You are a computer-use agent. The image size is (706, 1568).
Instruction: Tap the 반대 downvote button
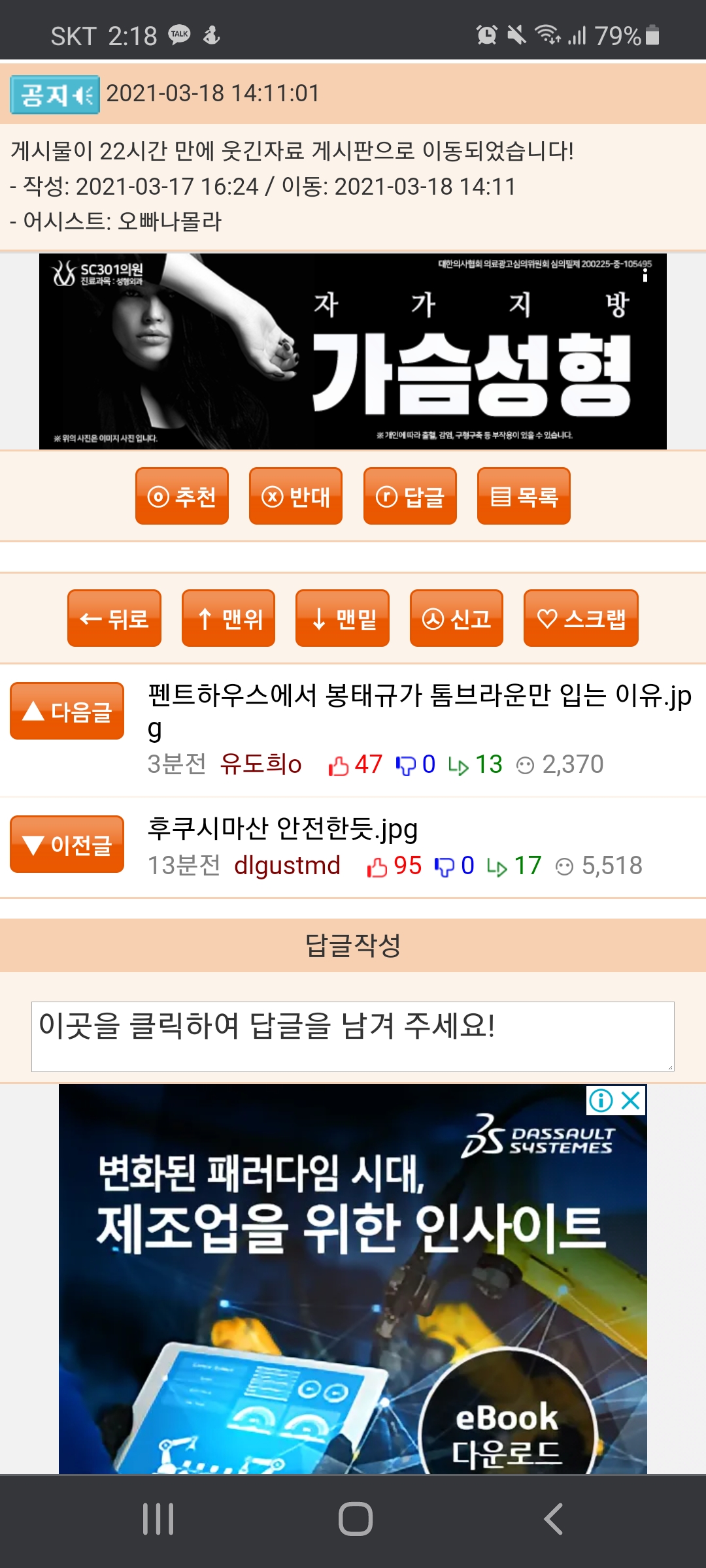295,496
